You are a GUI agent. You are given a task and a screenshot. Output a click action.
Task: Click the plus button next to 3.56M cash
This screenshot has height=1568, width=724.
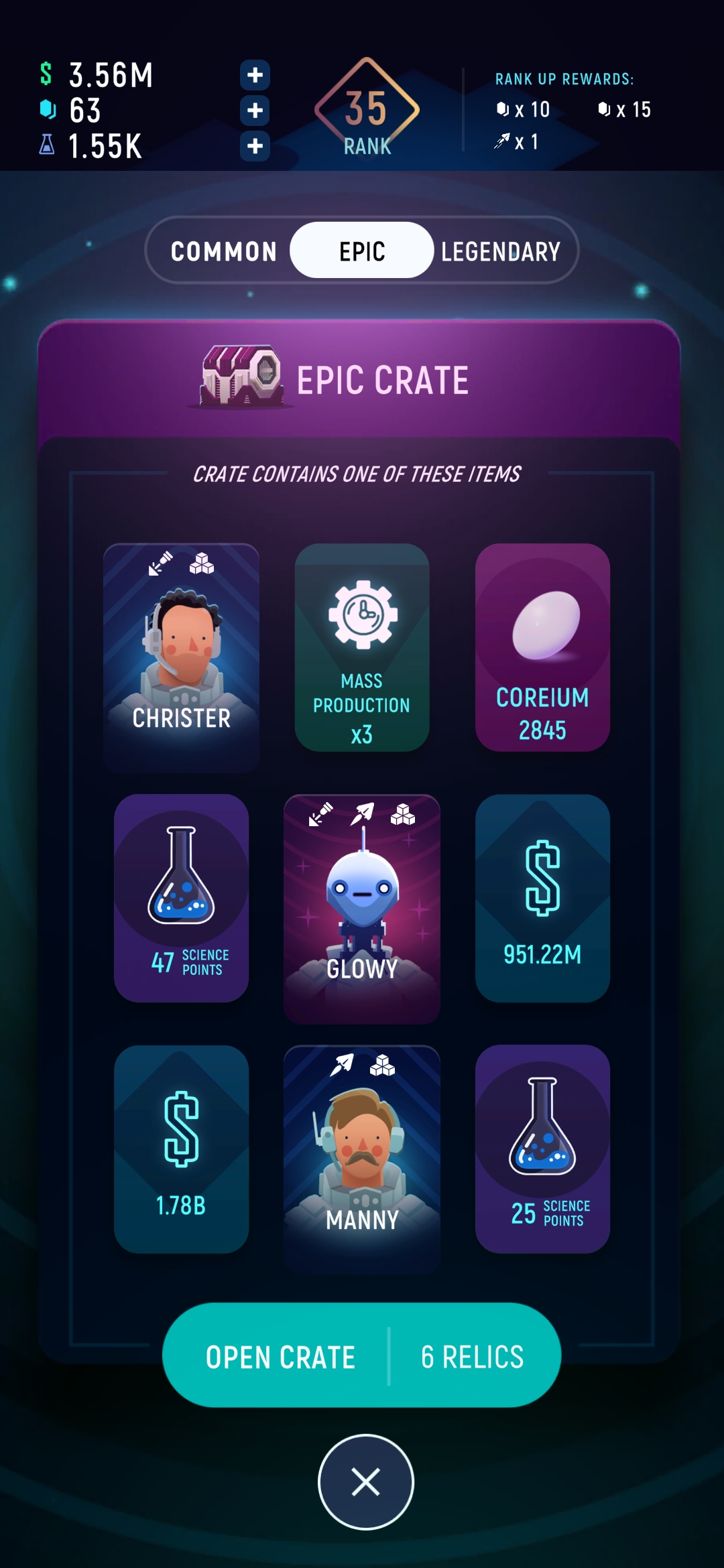pos(255,76)
